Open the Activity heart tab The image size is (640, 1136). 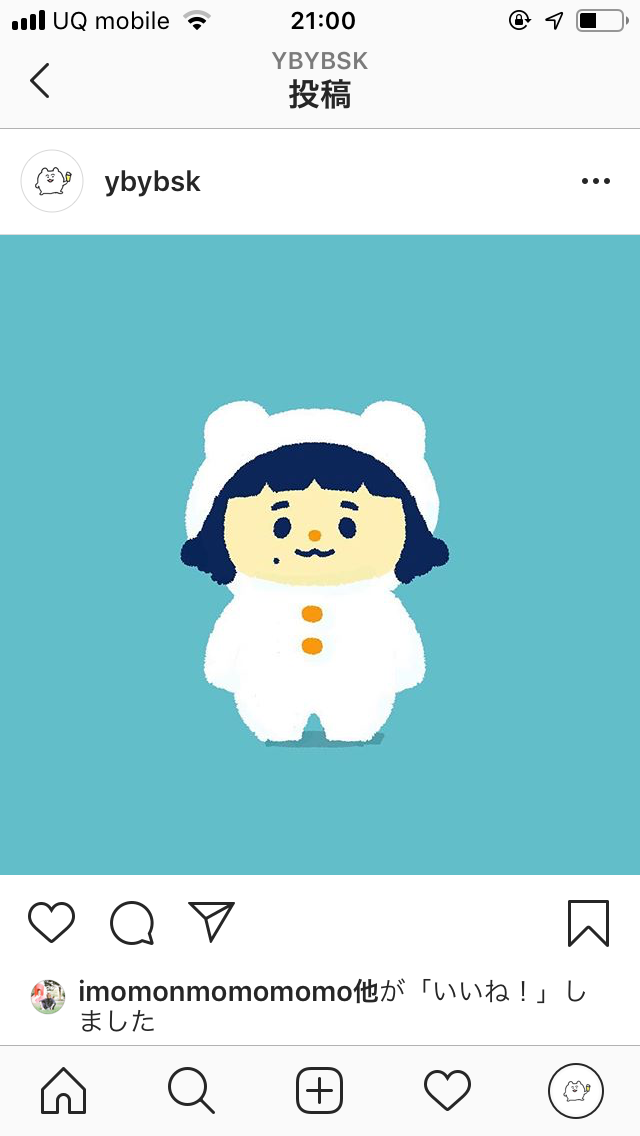[x=447, y=1090]
